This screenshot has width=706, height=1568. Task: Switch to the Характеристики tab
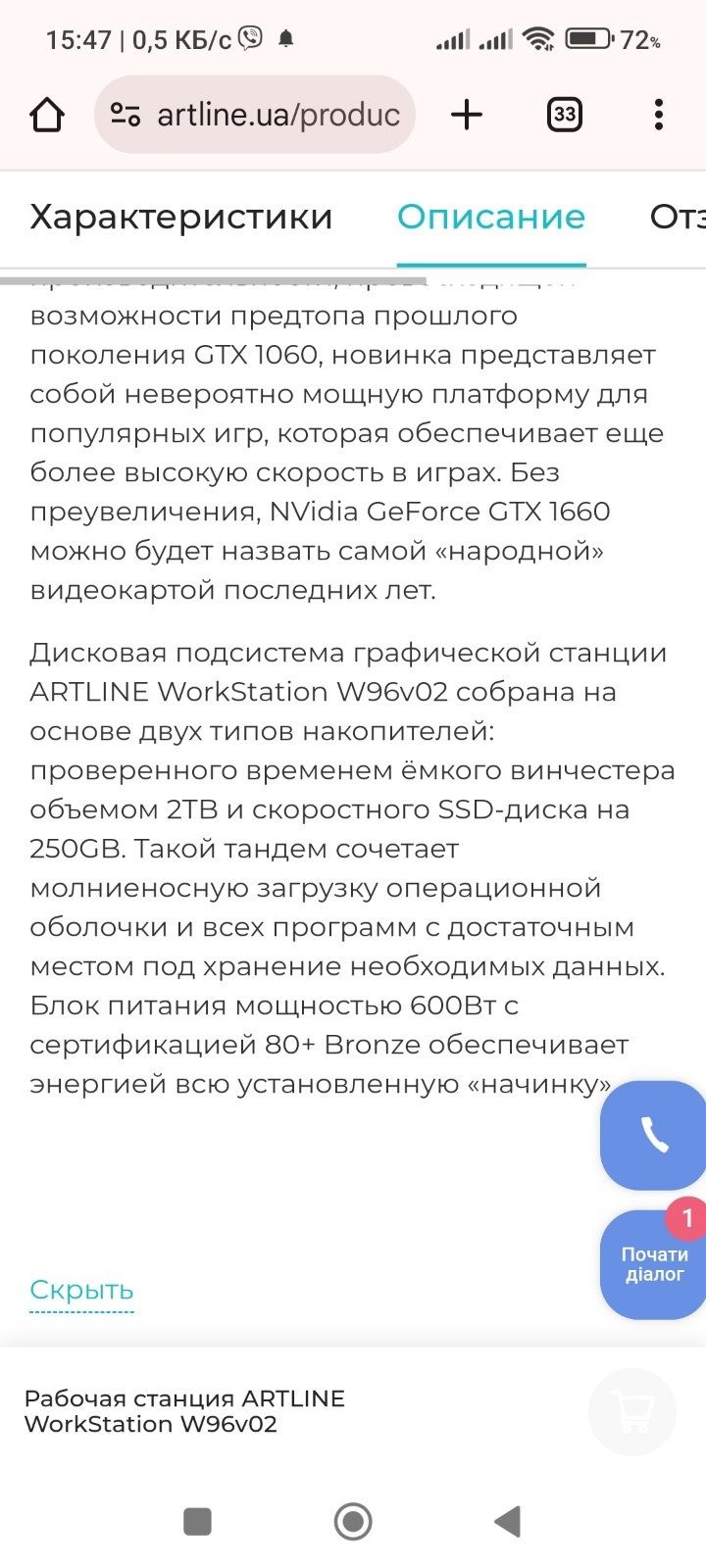(181, 217)
